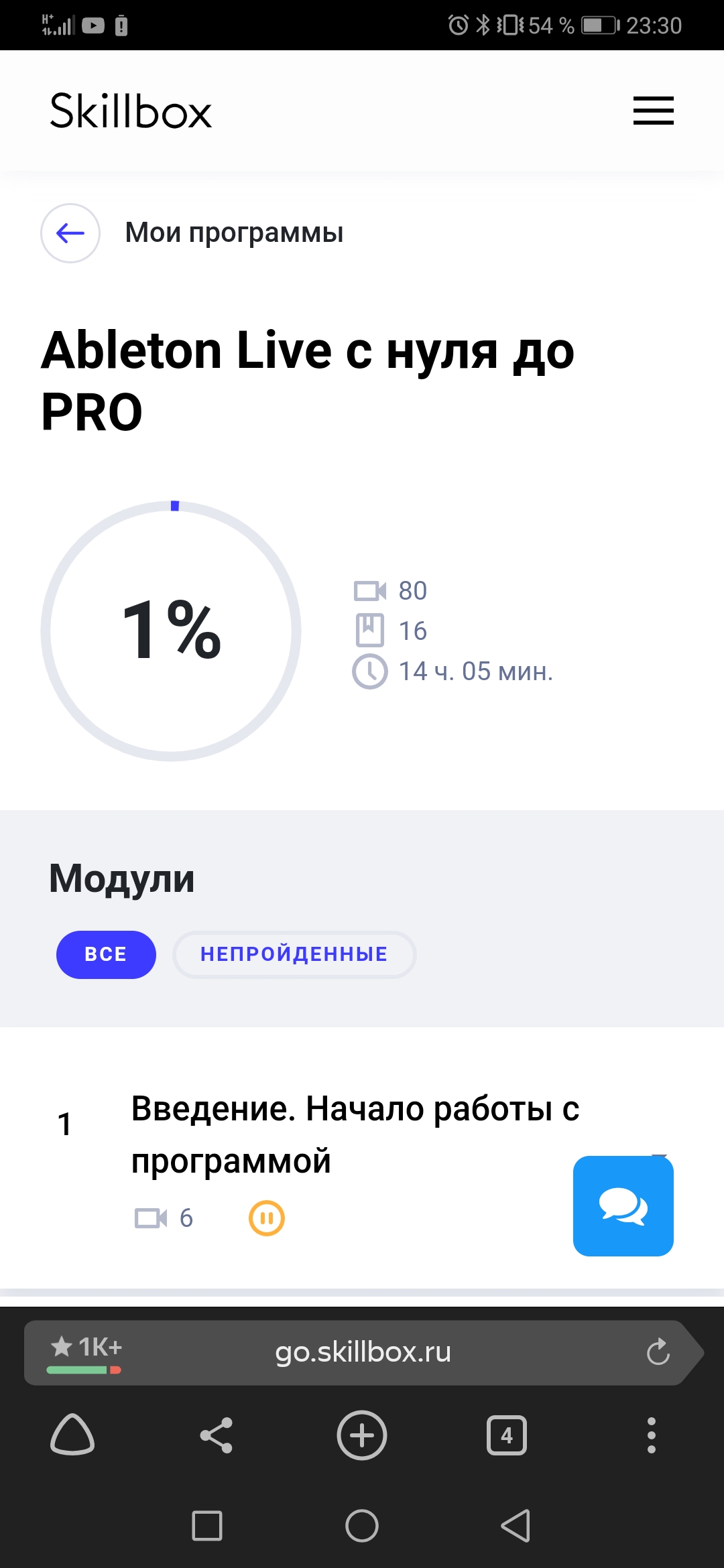Open the blue support chat button
Screen dimensions: 724x1568
pyautogui.click(x=623, y=1205)
